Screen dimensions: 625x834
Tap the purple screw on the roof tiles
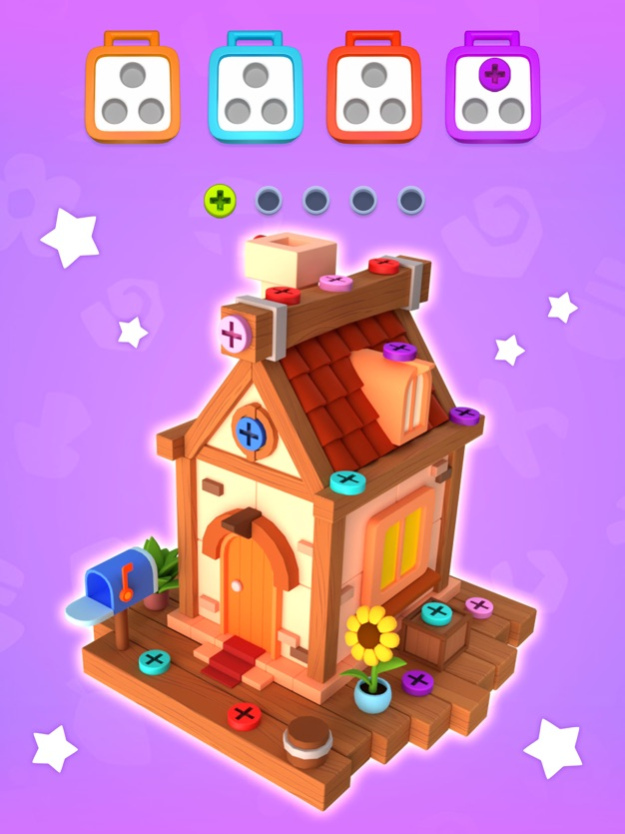pos(399,351)
